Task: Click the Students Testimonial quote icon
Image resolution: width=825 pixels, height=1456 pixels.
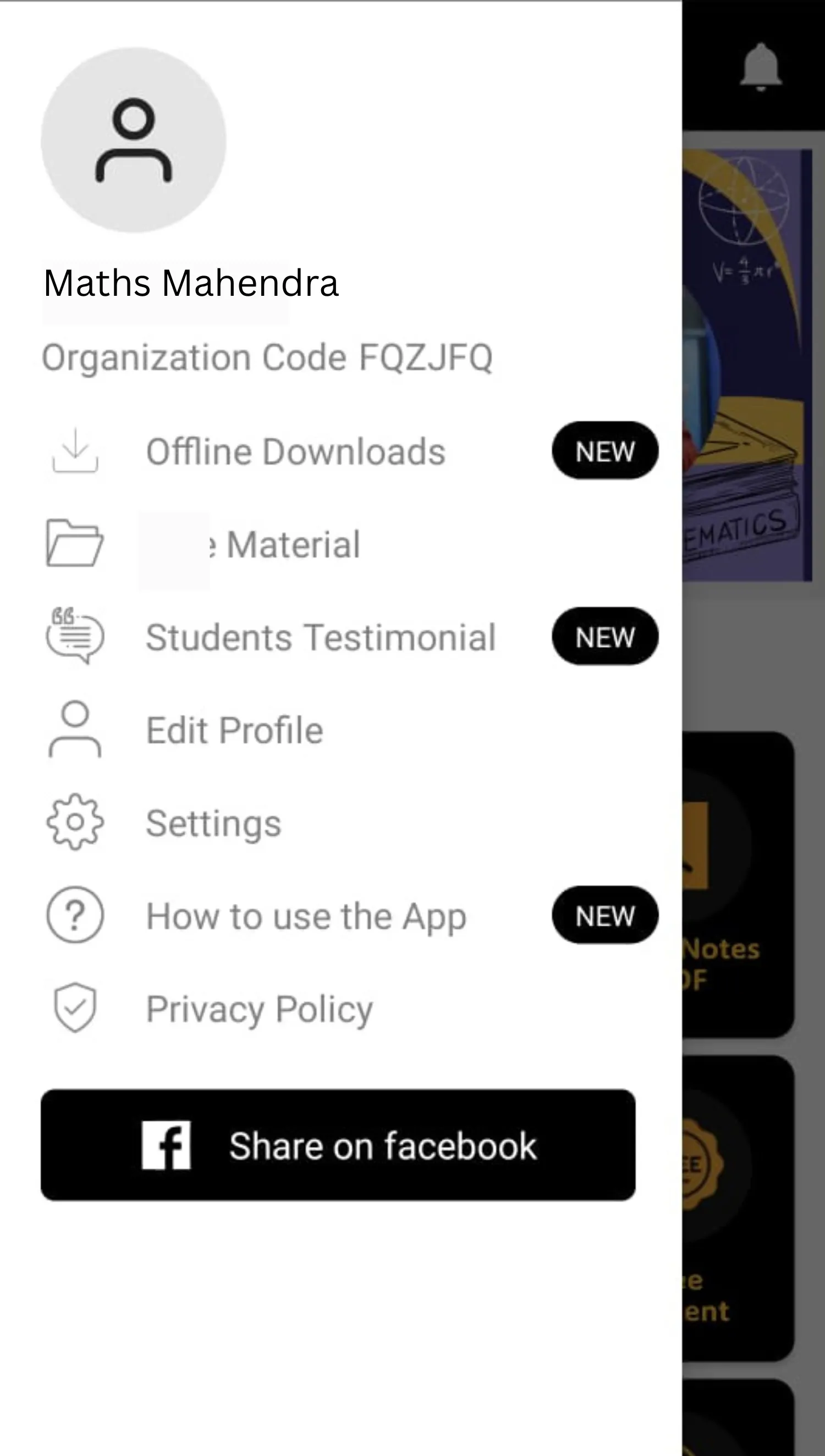Action: [x=74, y=637]
